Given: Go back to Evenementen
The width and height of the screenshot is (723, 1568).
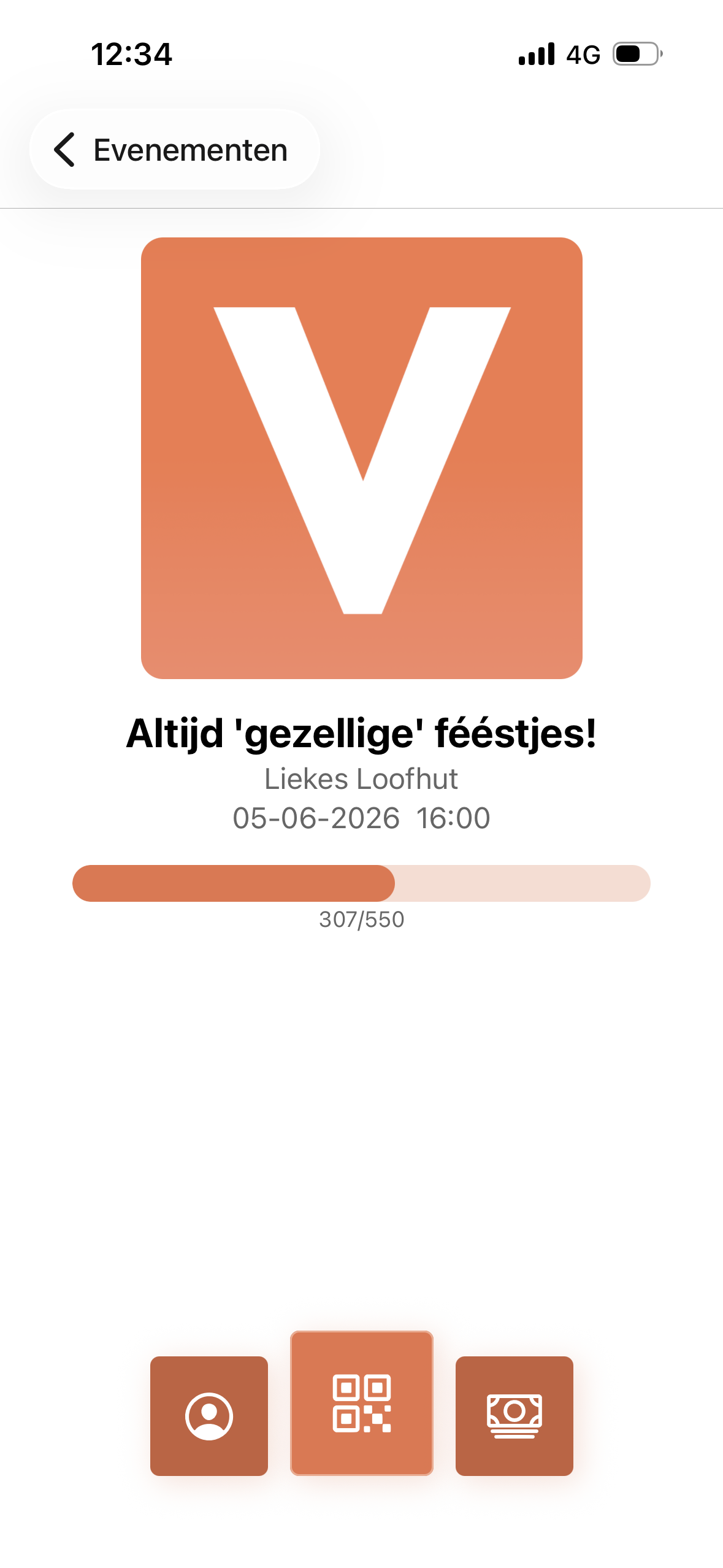Looking at the screenshot, I should click(174, 150).
